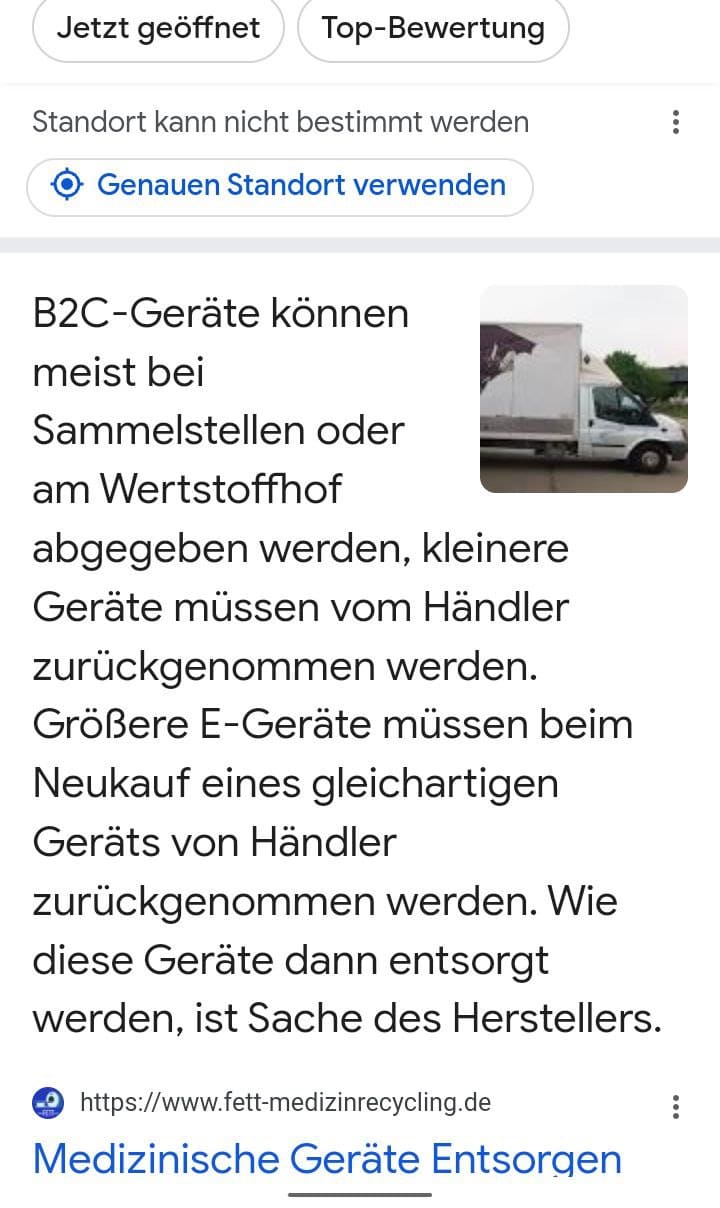Open Medizinische Geräte Entsorgen result link
720x1208 pixels.
tap(327, 1160)
